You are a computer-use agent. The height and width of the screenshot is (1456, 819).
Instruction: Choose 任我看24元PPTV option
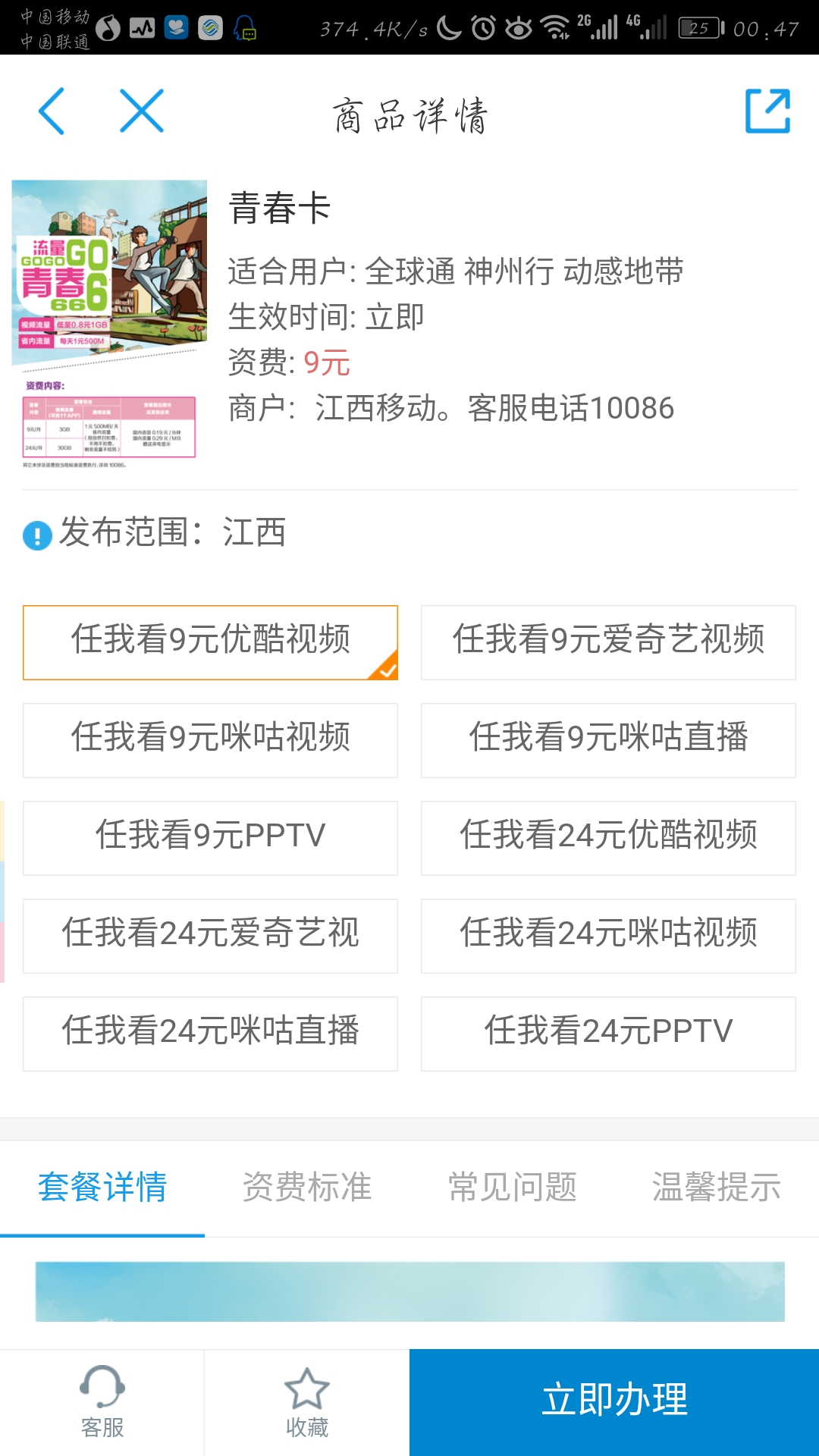coord(608,1034)
